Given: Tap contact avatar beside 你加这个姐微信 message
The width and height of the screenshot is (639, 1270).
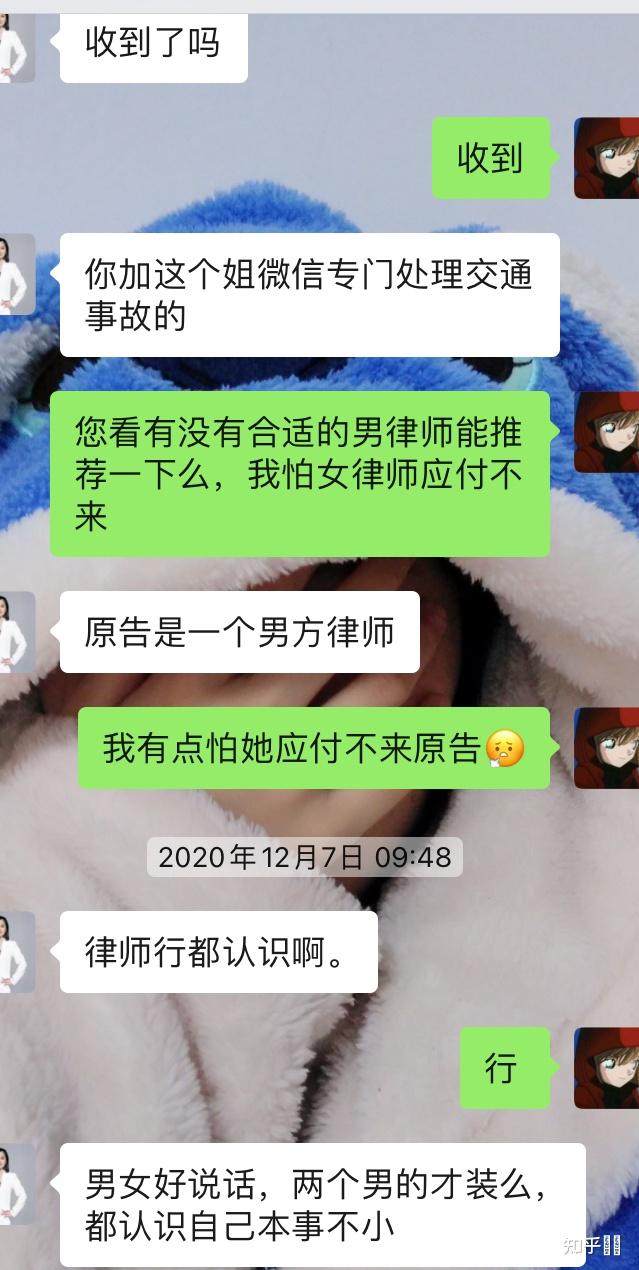Looking at the screenshot, I should pos(16,274).
